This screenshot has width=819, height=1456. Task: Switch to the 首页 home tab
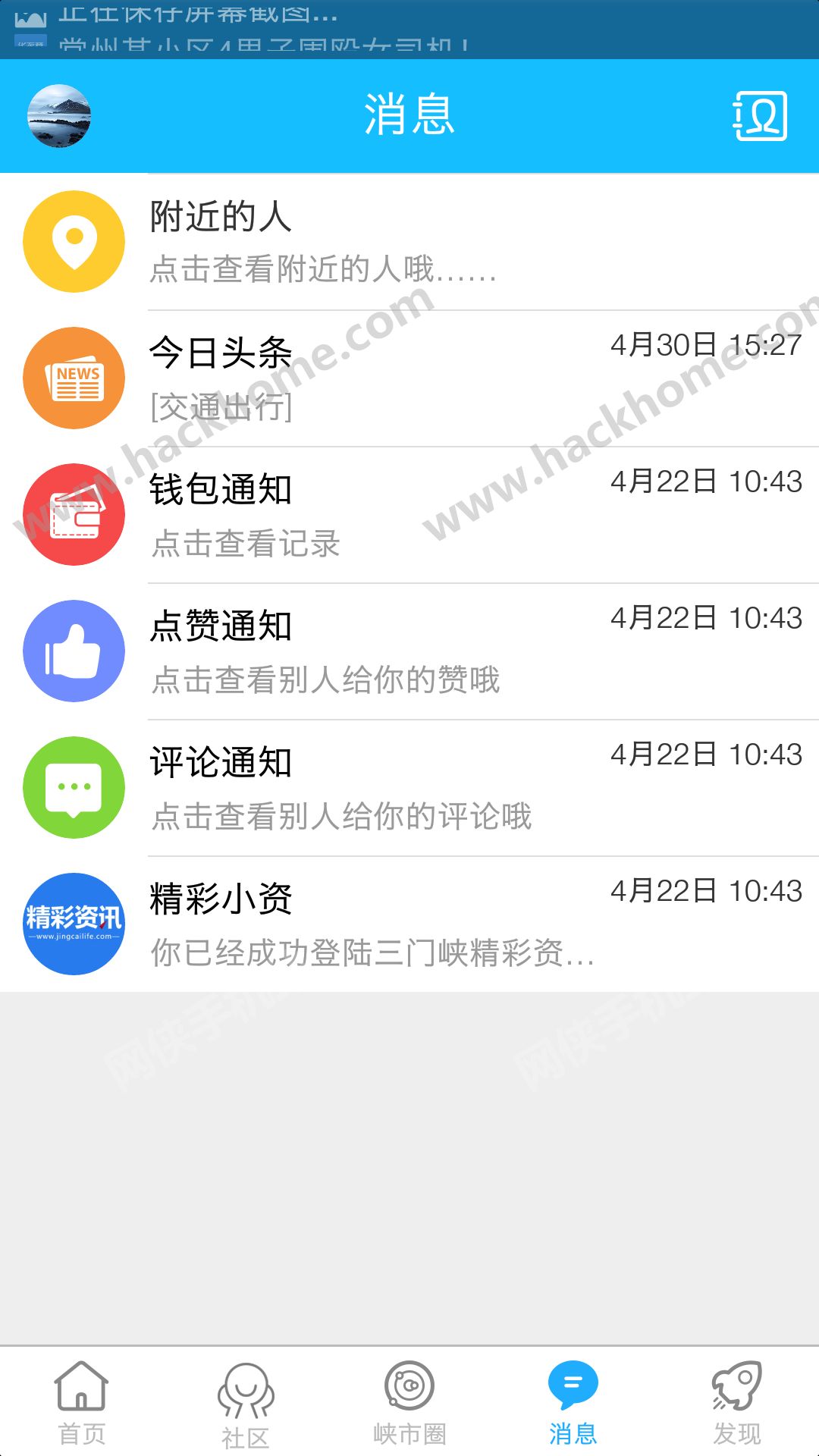click(x=82, y=1403)
